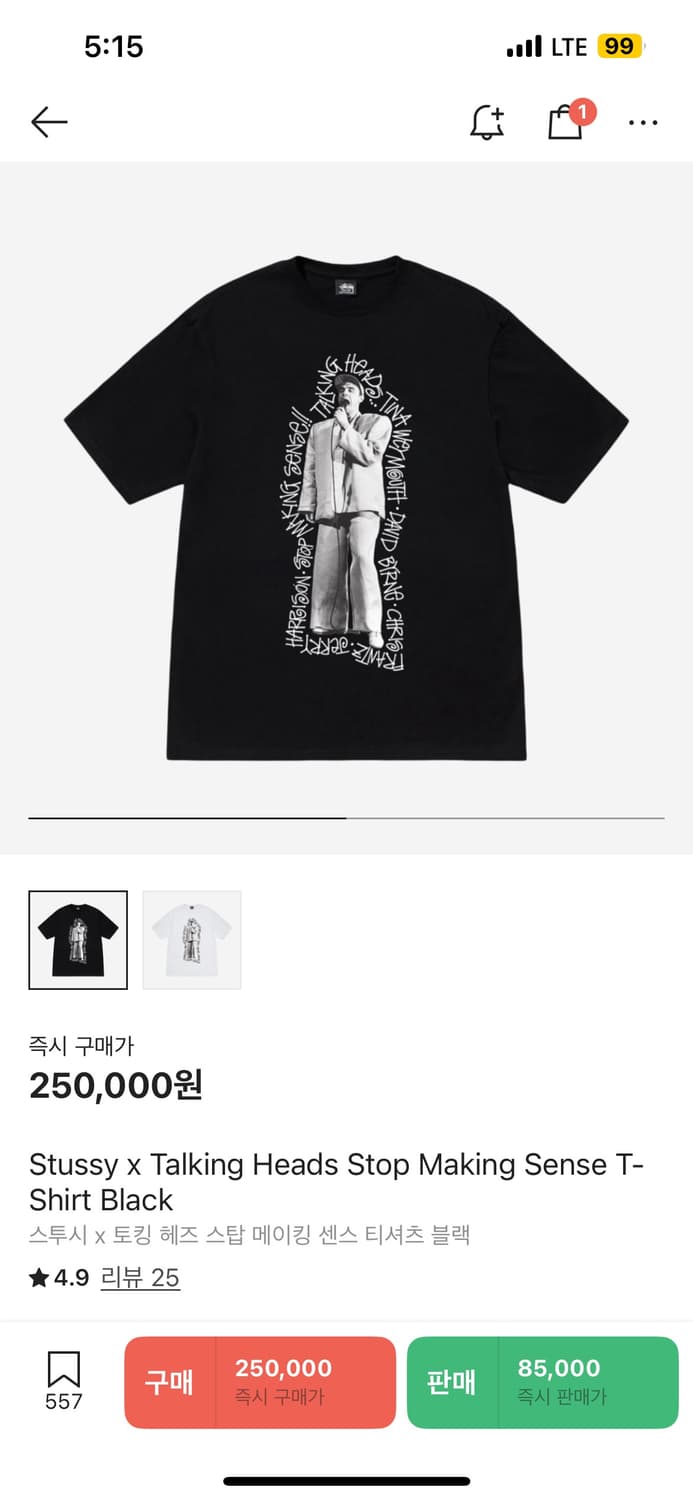Go back using the arrow icon
Screen dimensions: 693x1500
[x=49, y=123]
